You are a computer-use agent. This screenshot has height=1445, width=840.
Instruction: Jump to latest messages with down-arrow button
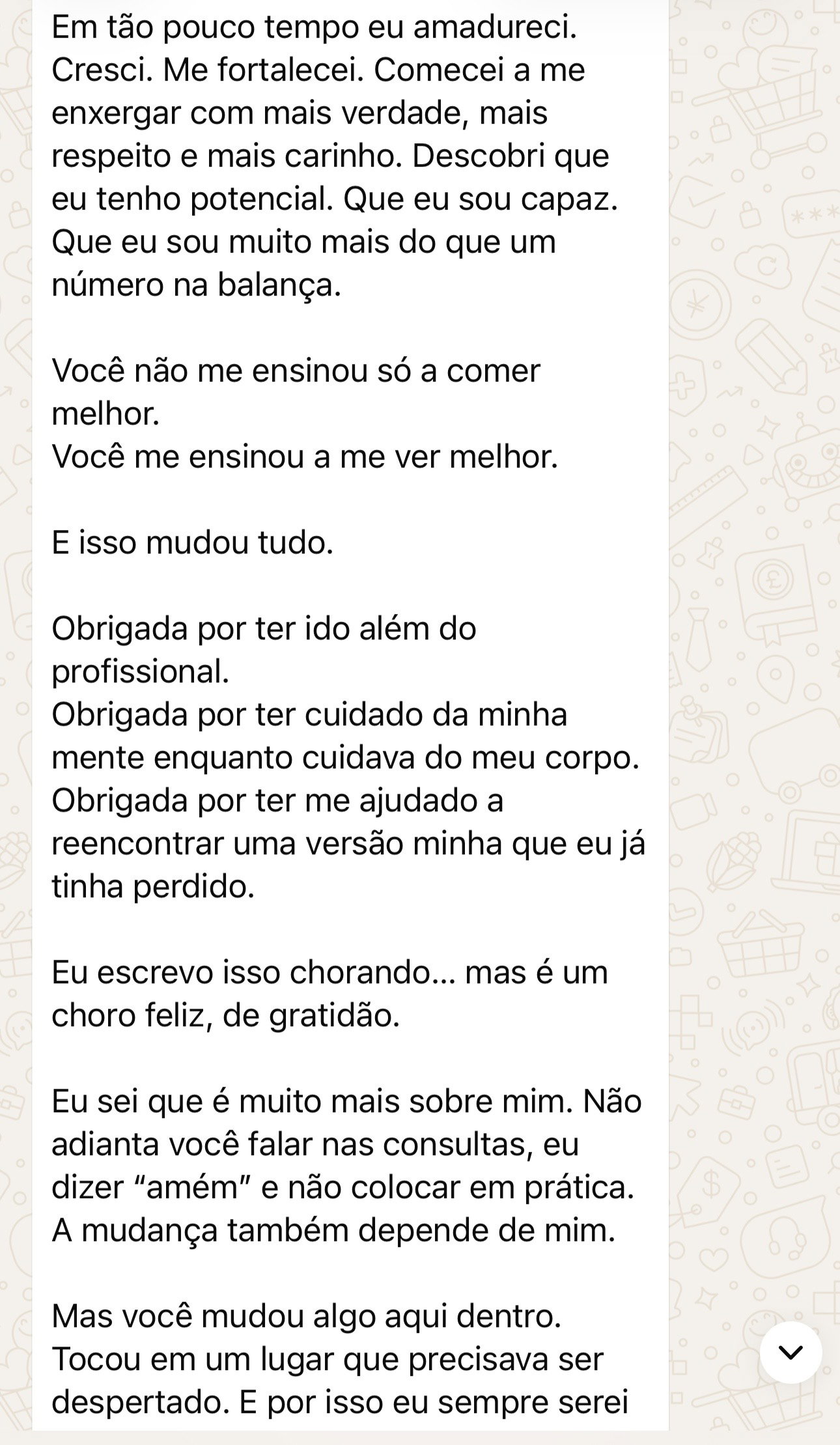(x=791, y=1353)
